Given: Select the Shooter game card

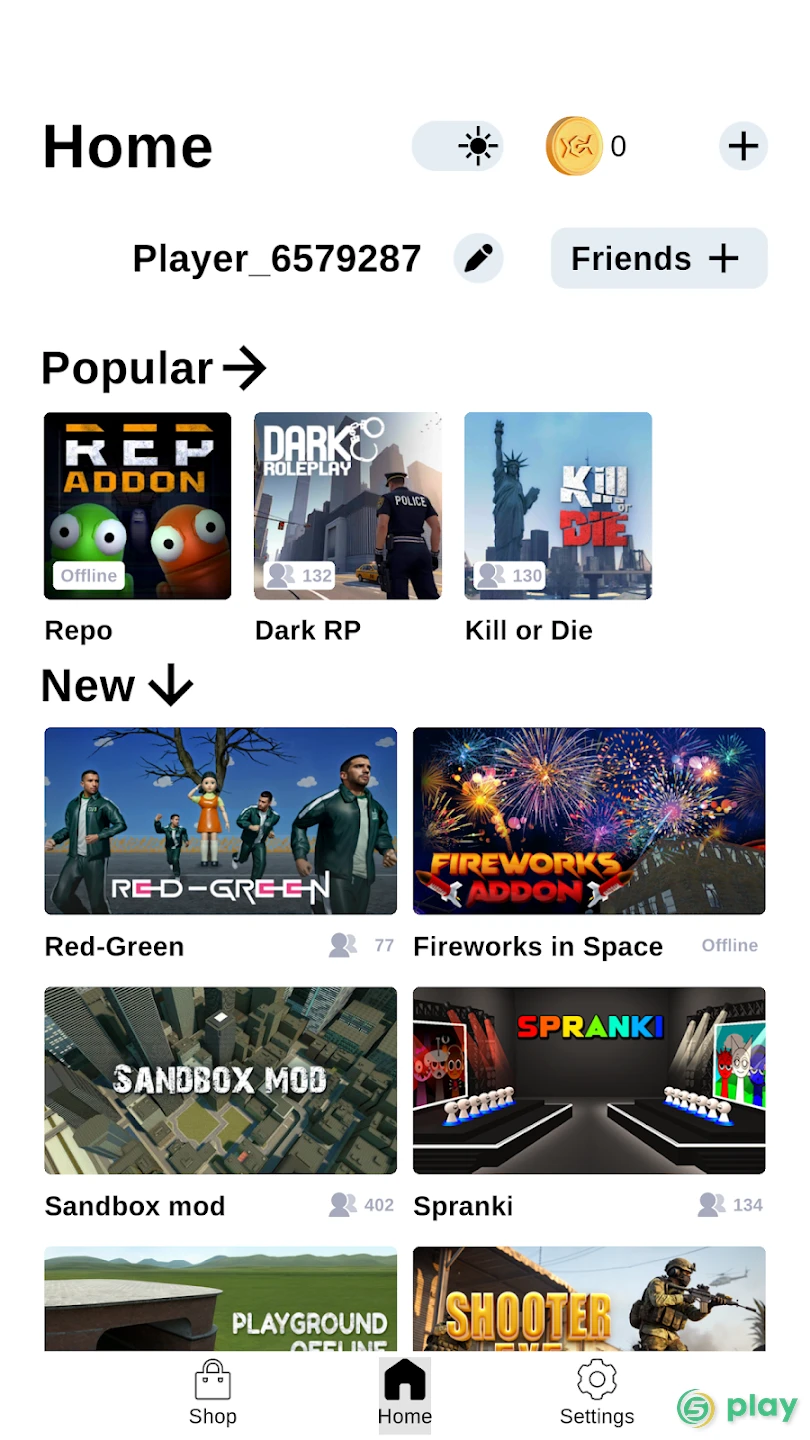Looking at the screenshot, I should (589, 1299).
